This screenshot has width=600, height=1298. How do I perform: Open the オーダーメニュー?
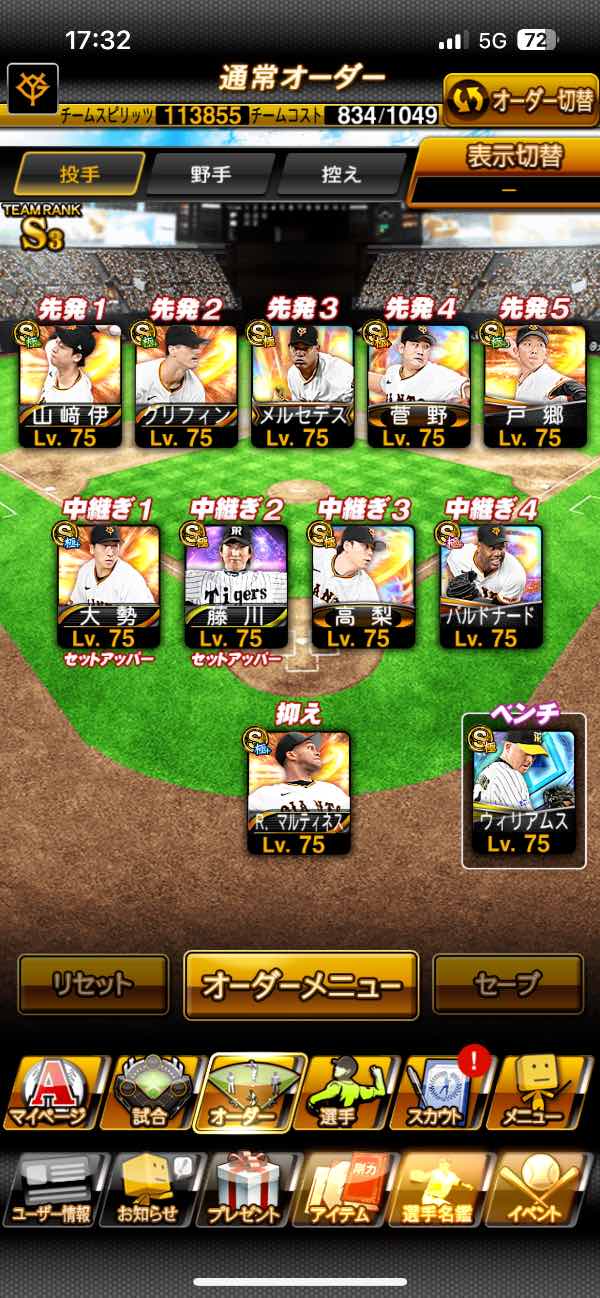click(301, 985)
